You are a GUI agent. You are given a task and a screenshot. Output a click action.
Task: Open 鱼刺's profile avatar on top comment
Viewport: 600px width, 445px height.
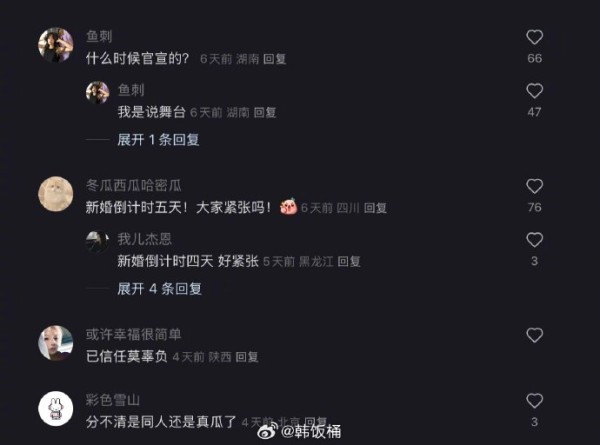(x=56, y=46)
